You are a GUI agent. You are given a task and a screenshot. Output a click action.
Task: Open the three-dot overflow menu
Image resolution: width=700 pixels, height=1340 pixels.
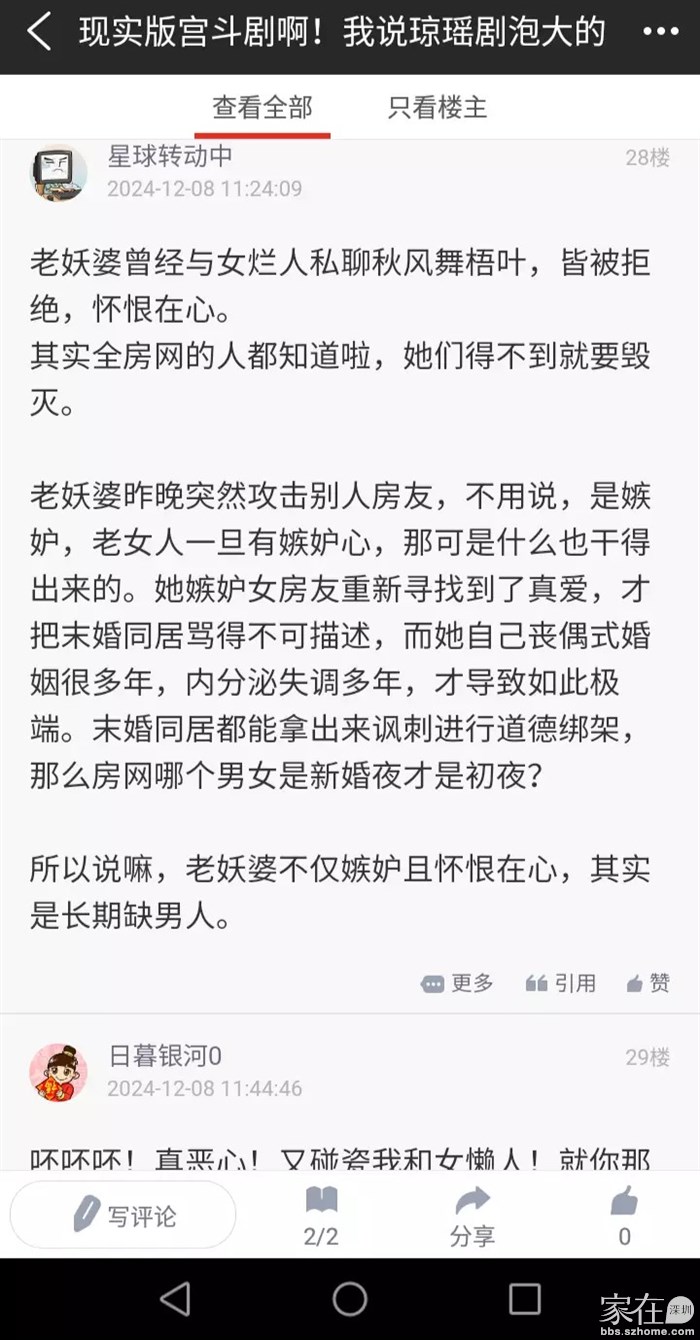coord(660,33)
